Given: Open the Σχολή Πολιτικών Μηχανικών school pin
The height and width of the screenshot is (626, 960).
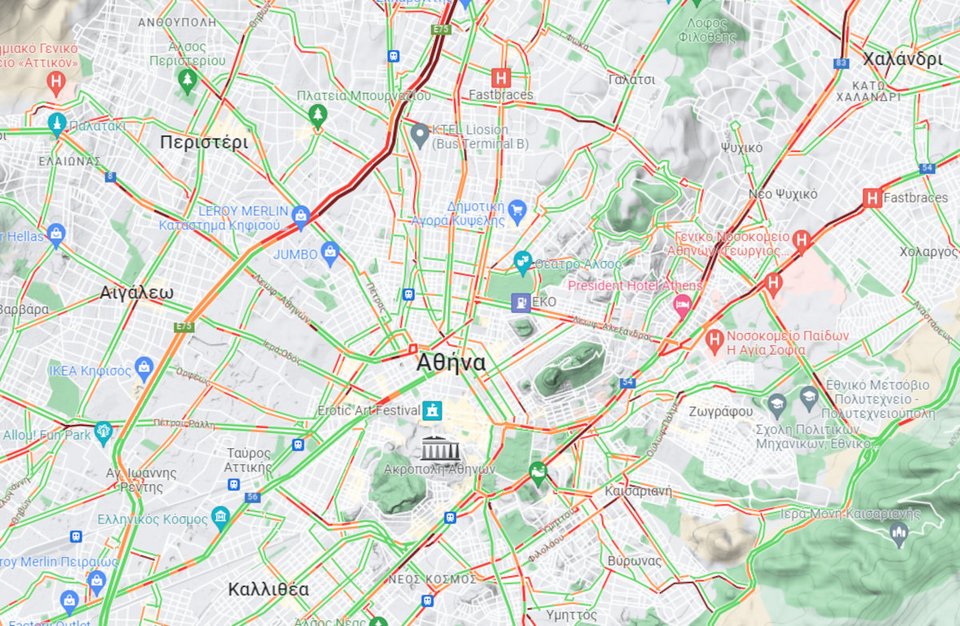Looking at the screenshot, I should [777, 404].
